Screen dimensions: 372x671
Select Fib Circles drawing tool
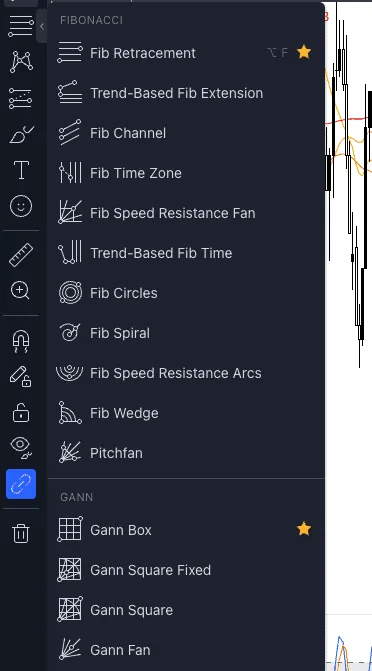point(186,293)
